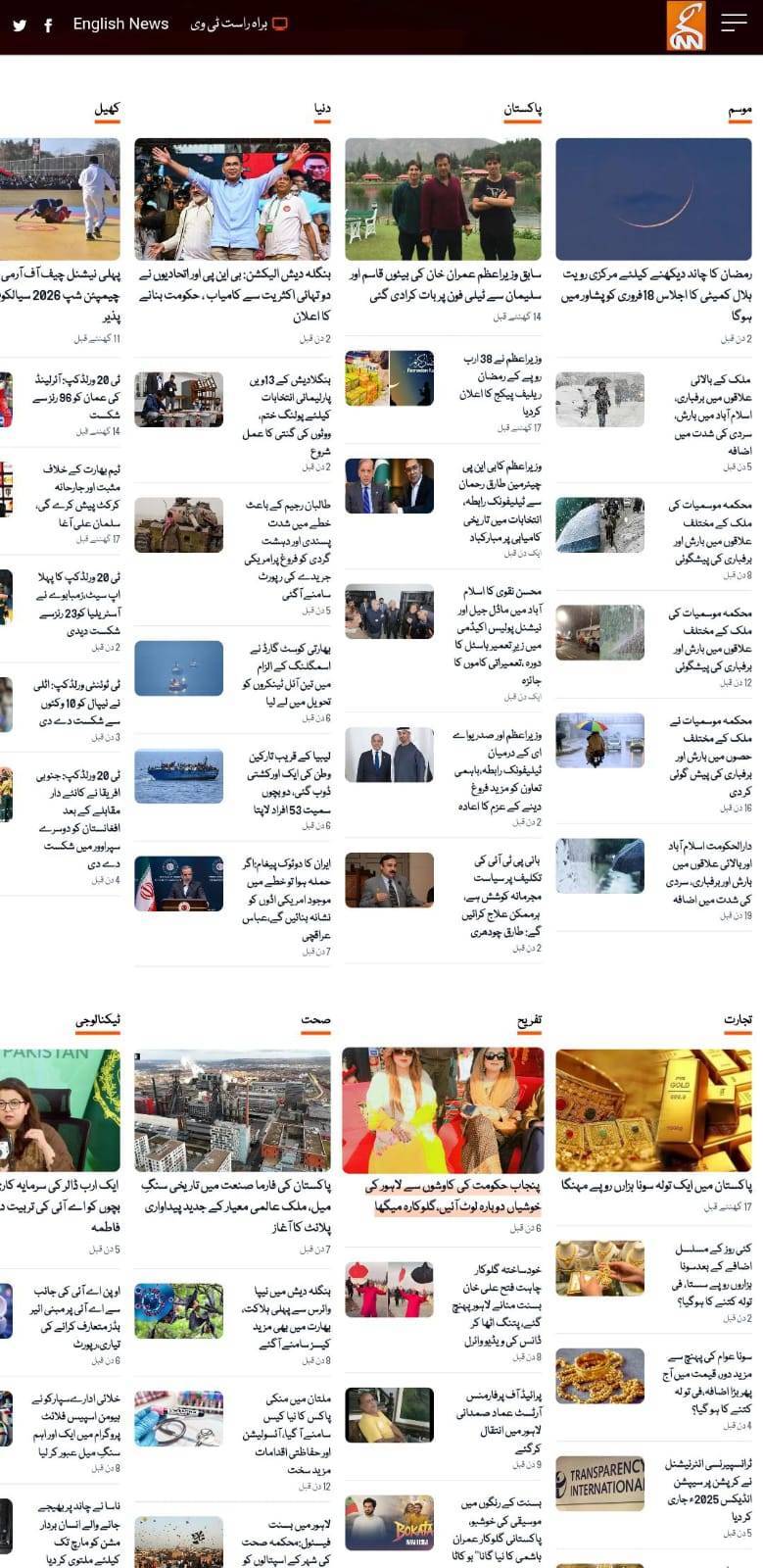The image size is (763, 1568).
Task: Switch to English News
Action: point(120,24)
